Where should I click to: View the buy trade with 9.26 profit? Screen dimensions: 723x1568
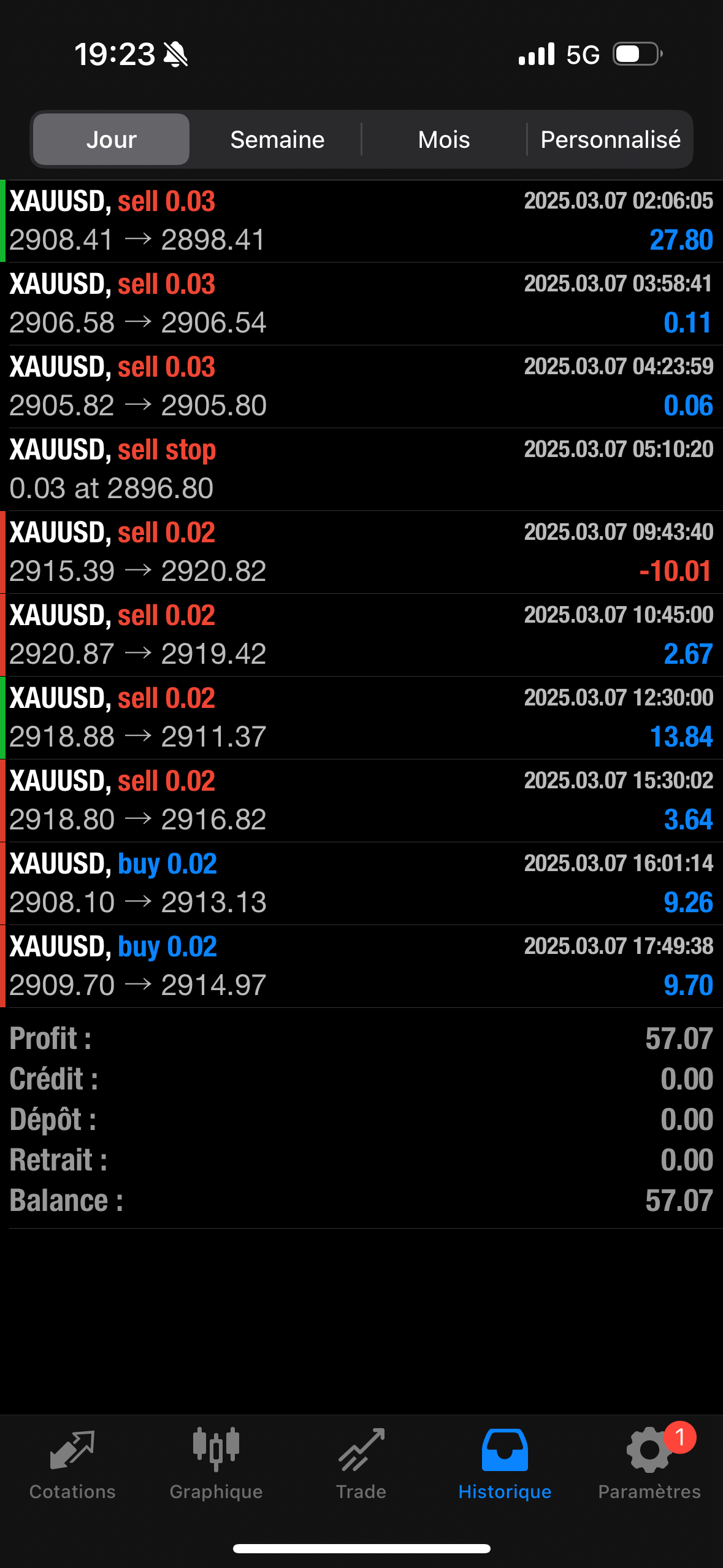(361, 883)
